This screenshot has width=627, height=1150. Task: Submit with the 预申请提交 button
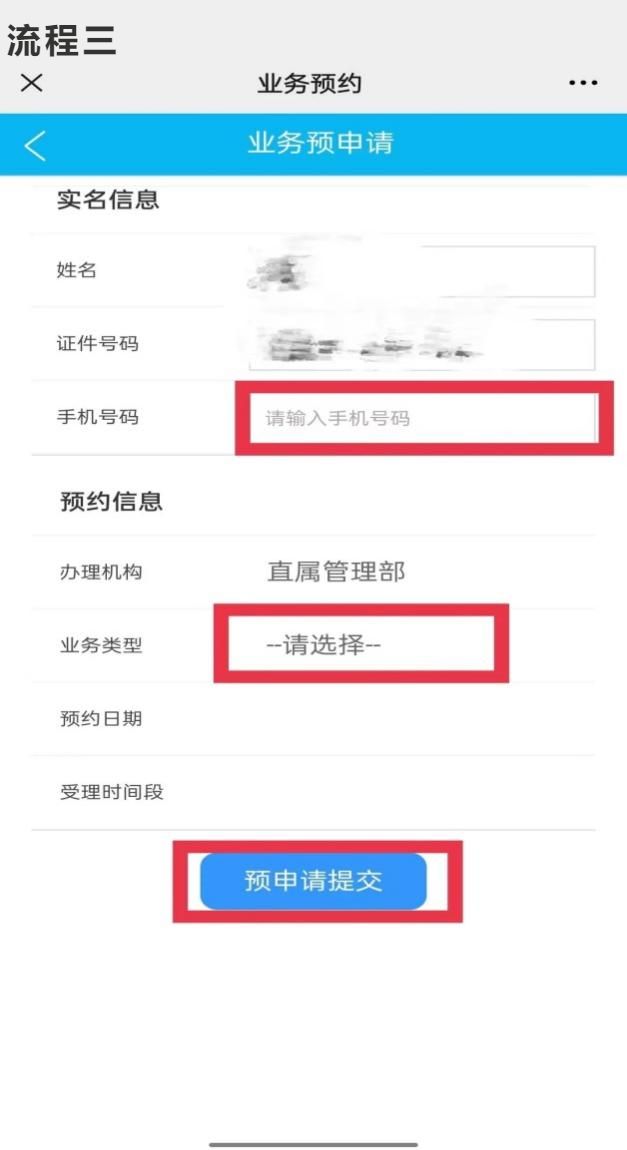click(314, 881)
